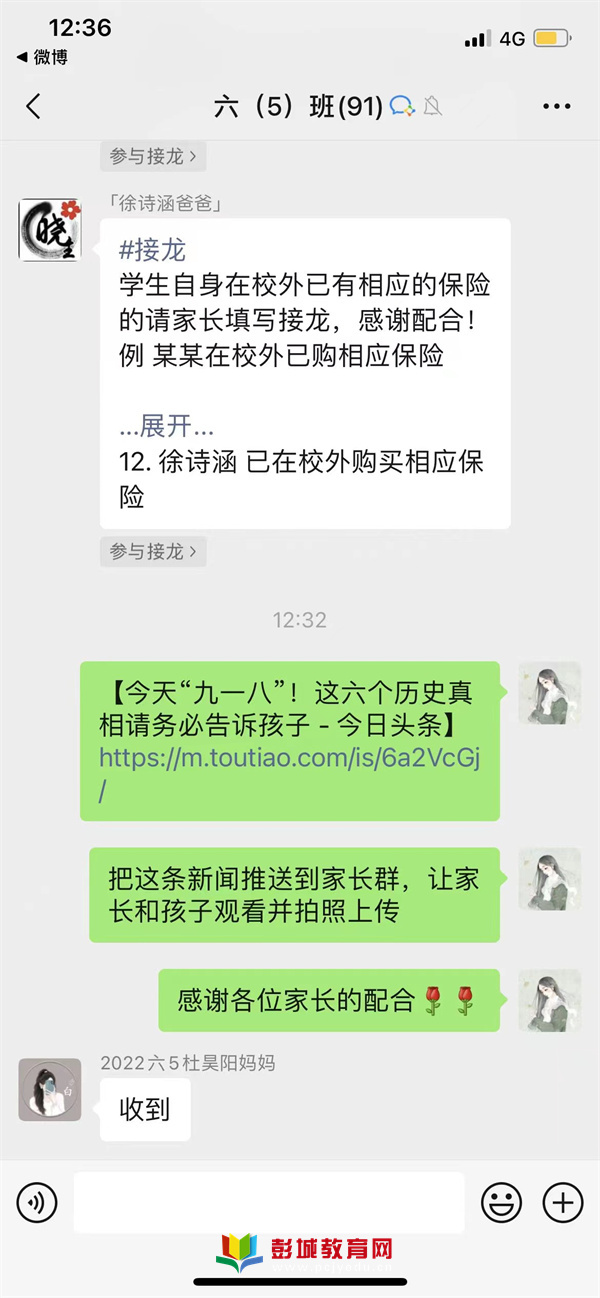This screenshot has width=600, height=1298.
Task: Switch to voice message input
Action: pos(37,1202)
